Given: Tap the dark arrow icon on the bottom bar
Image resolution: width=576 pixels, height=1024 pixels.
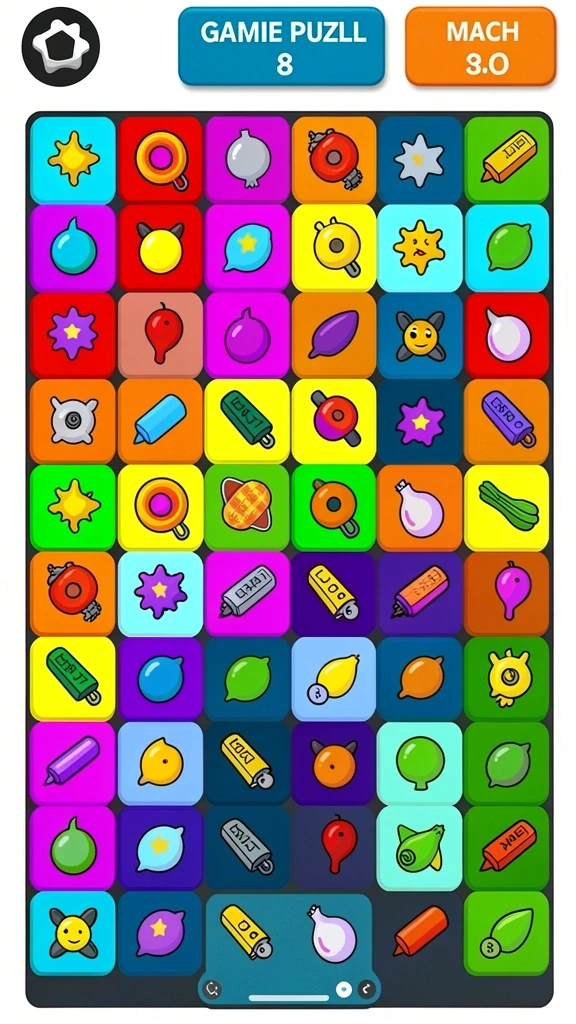Looking at the screenshot, I should click(x=366, y=989).
